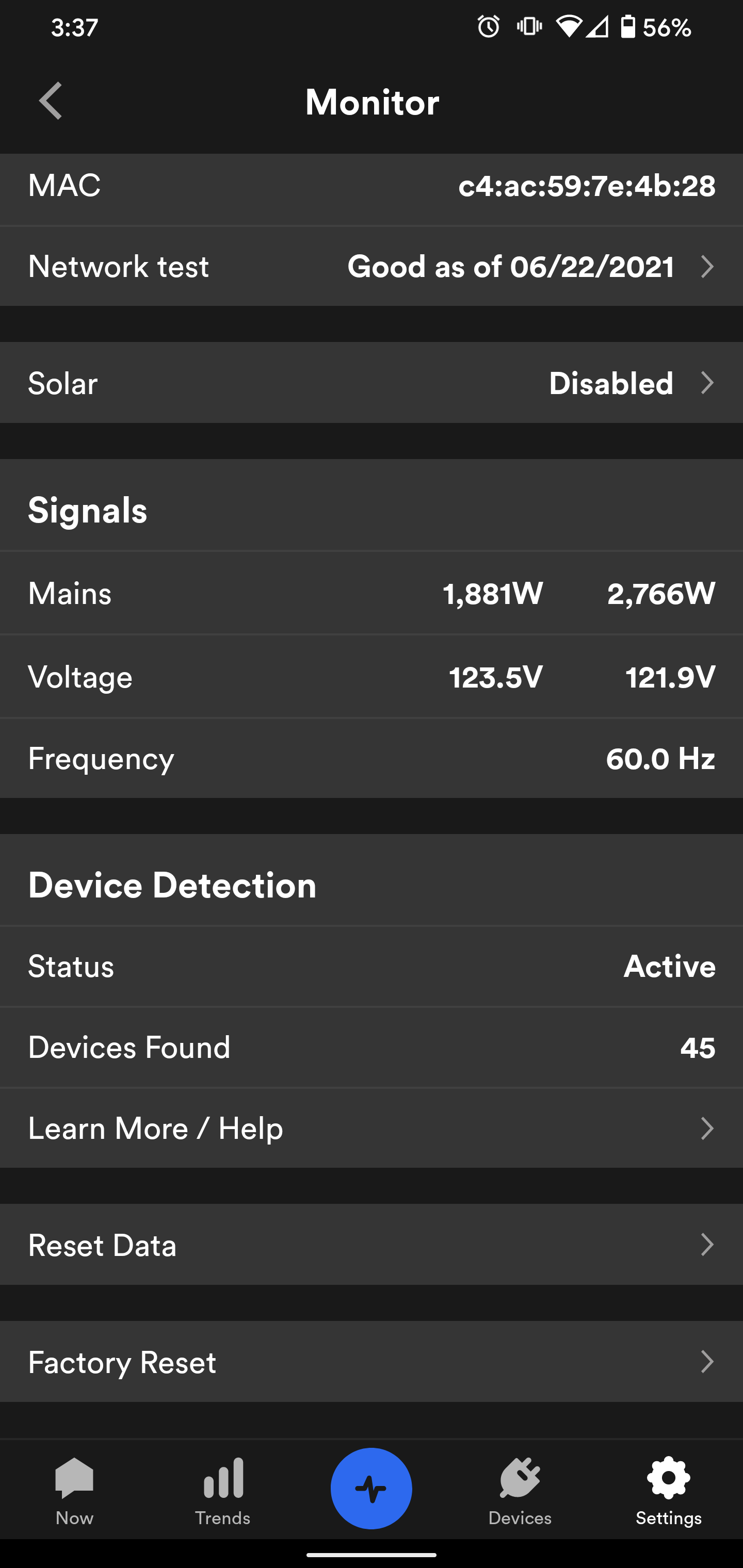
Task: Open Learn More / Help
Action: [372, 1129]
